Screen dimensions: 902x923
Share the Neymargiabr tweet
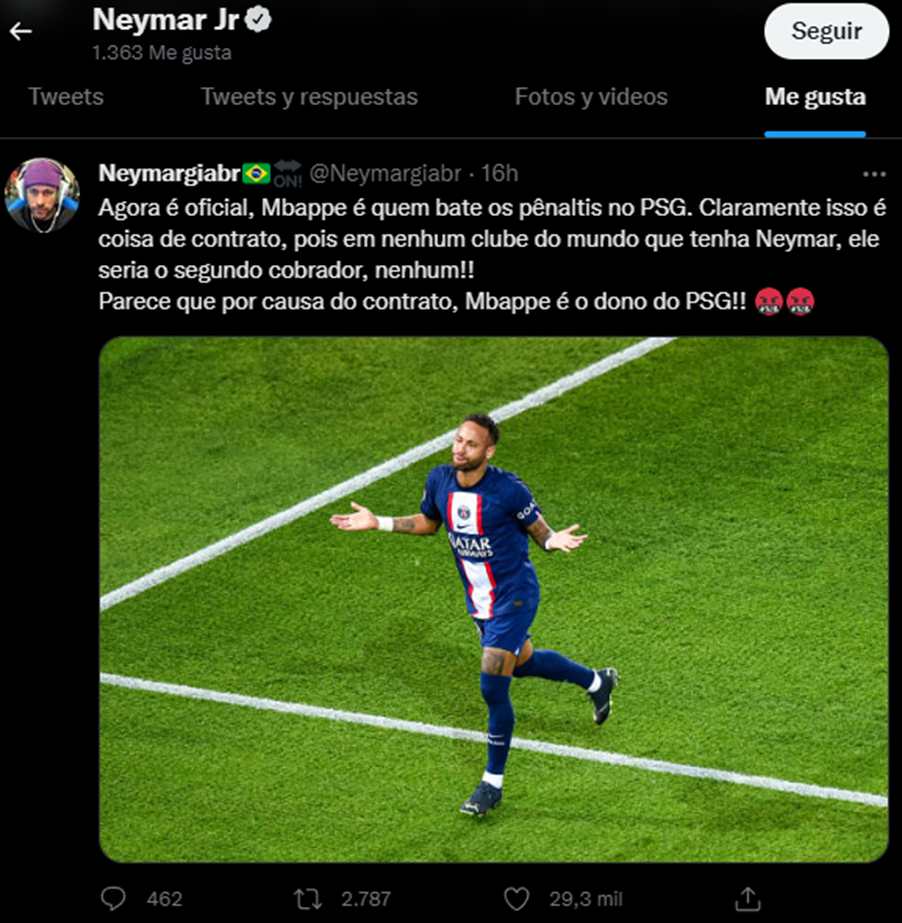[747, 897]
